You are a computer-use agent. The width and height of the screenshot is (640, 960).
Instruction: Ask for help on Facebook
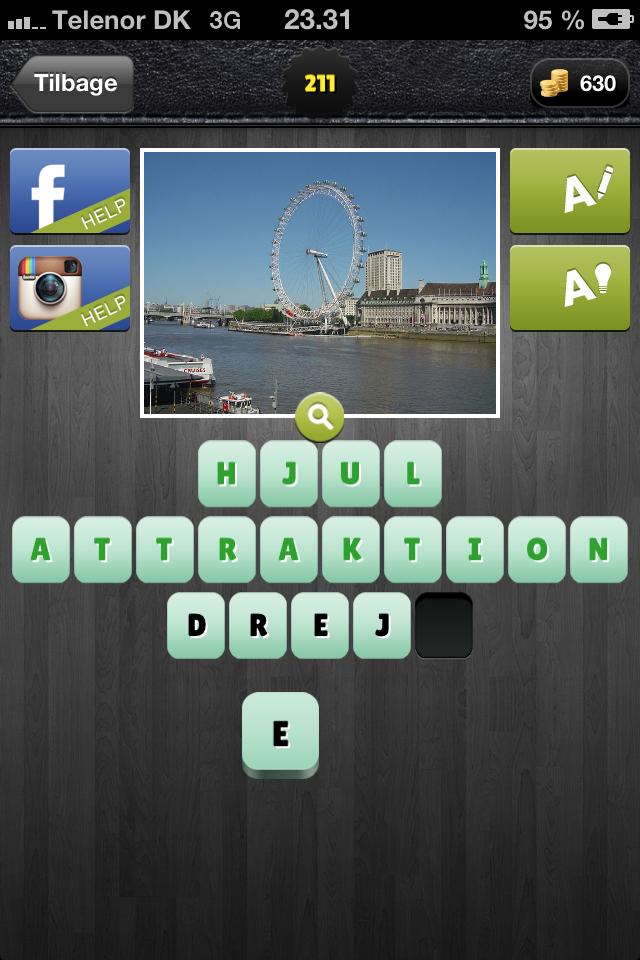tap(70, 191)
